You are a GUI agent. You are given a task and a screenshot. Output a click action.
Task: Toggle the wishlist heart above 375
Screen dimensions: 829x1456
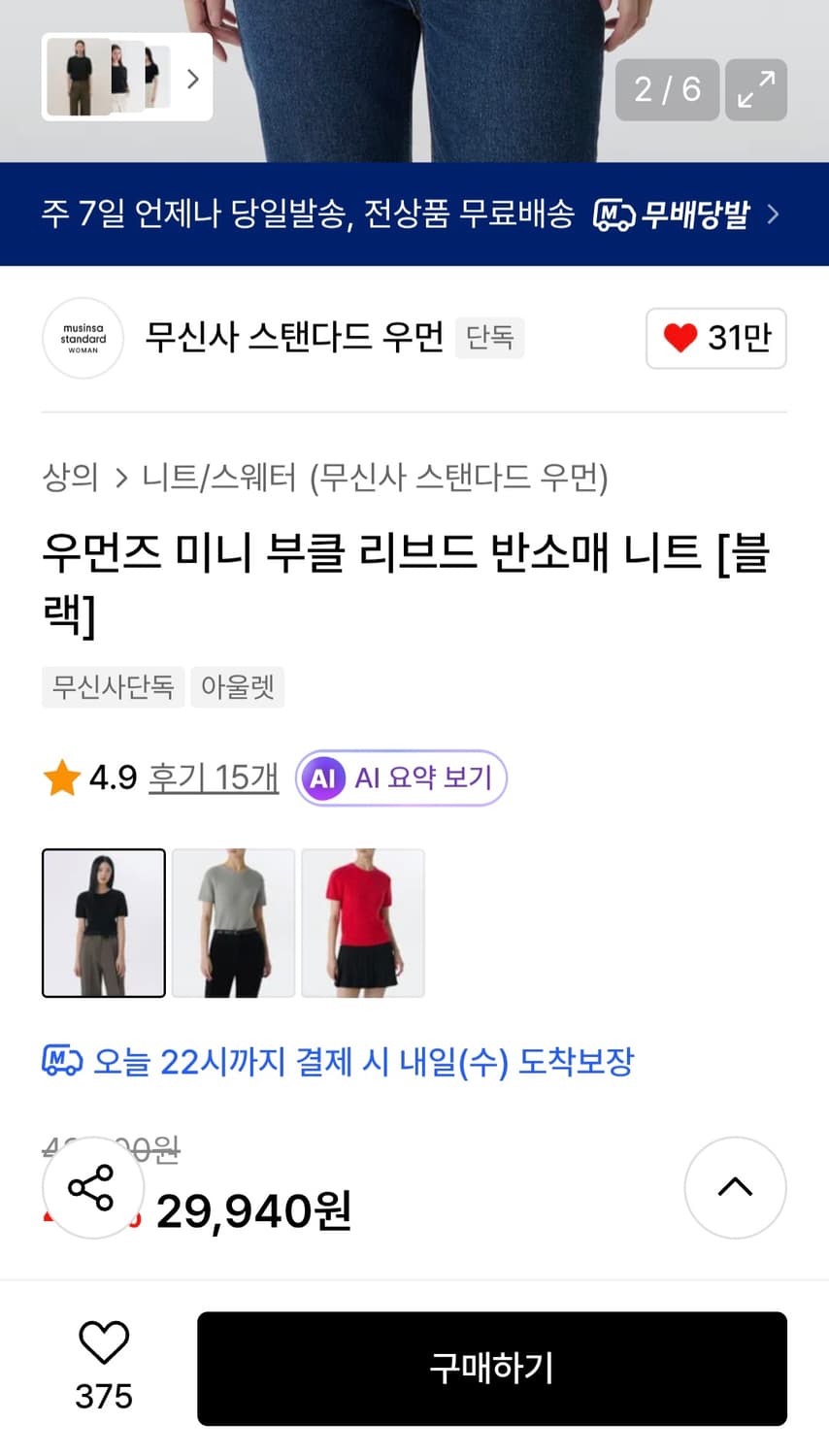(103, 1344)
